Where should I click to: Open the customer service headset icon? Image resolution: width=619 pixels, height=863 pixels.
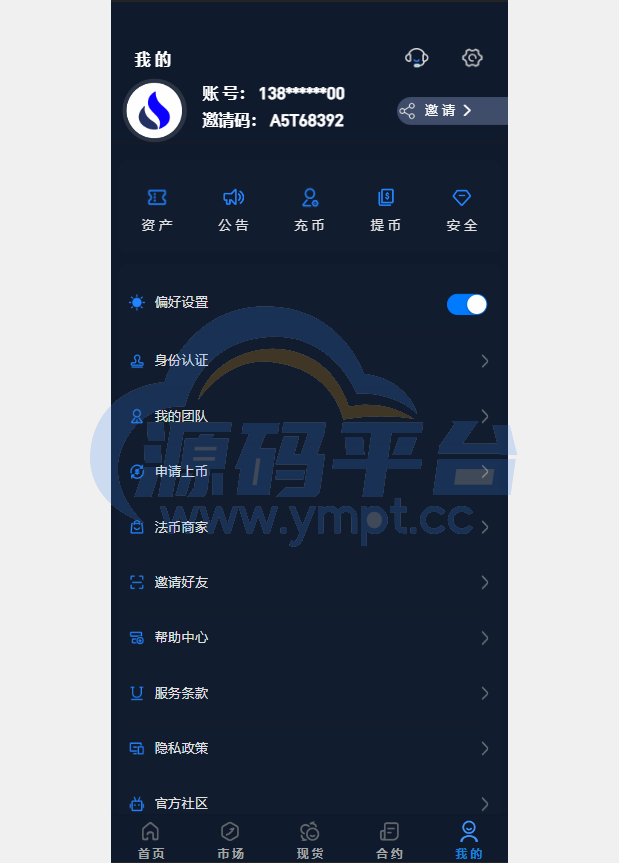click(417, 58)
